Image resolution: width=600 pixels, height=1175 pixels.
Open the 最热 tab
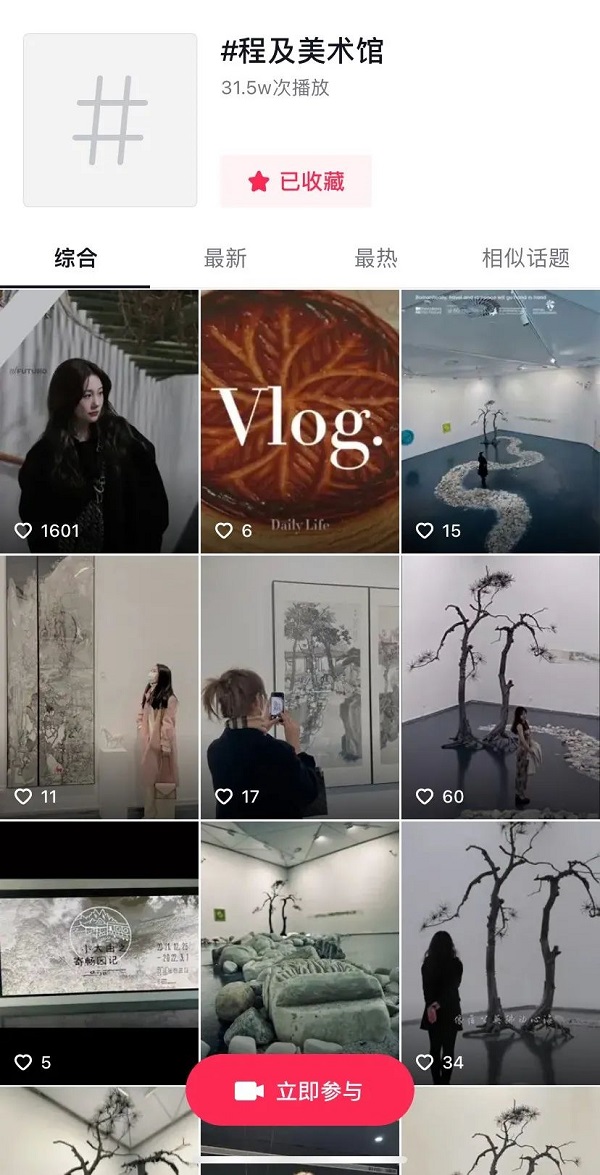(376, 258)
